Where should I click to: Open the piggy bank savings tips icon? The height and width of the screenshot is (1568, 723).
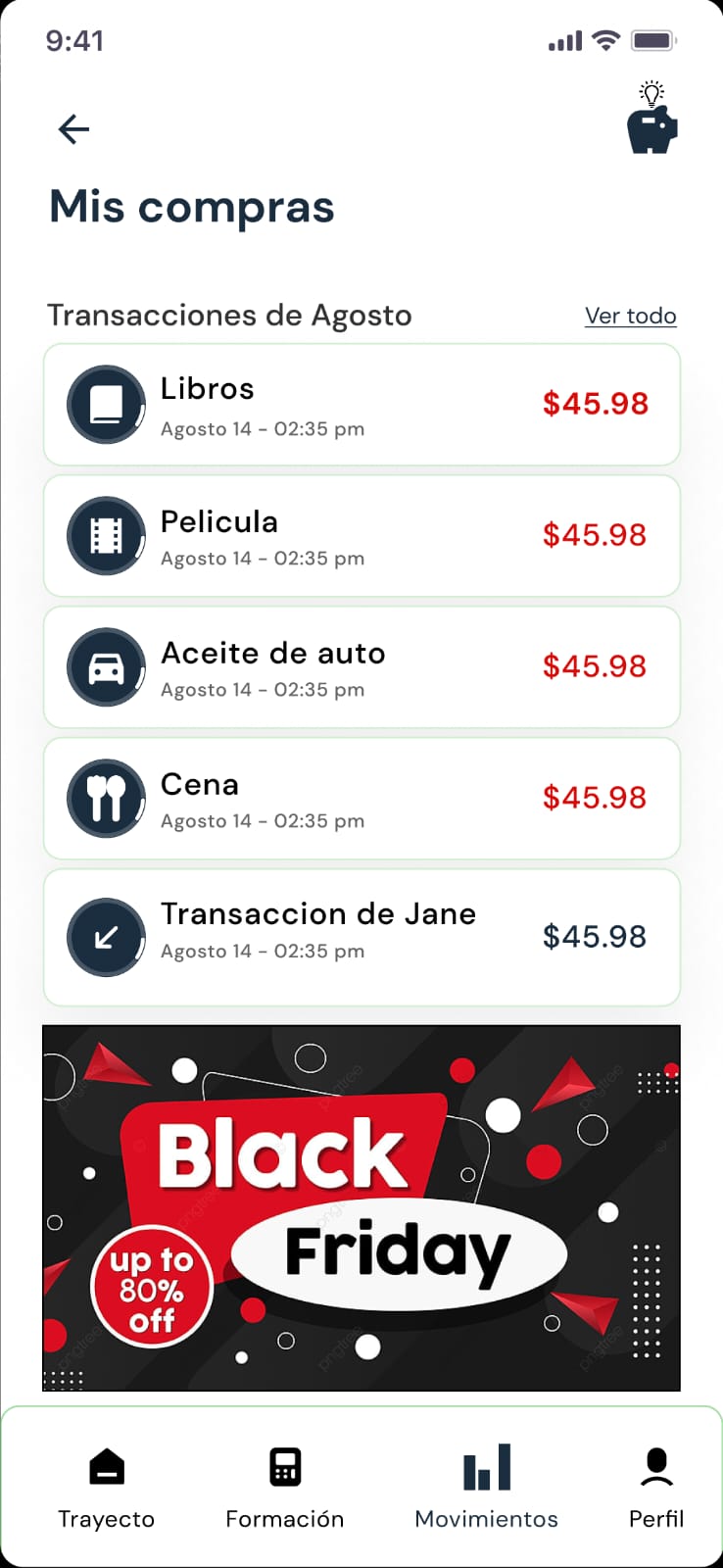[x=652, y=122]
